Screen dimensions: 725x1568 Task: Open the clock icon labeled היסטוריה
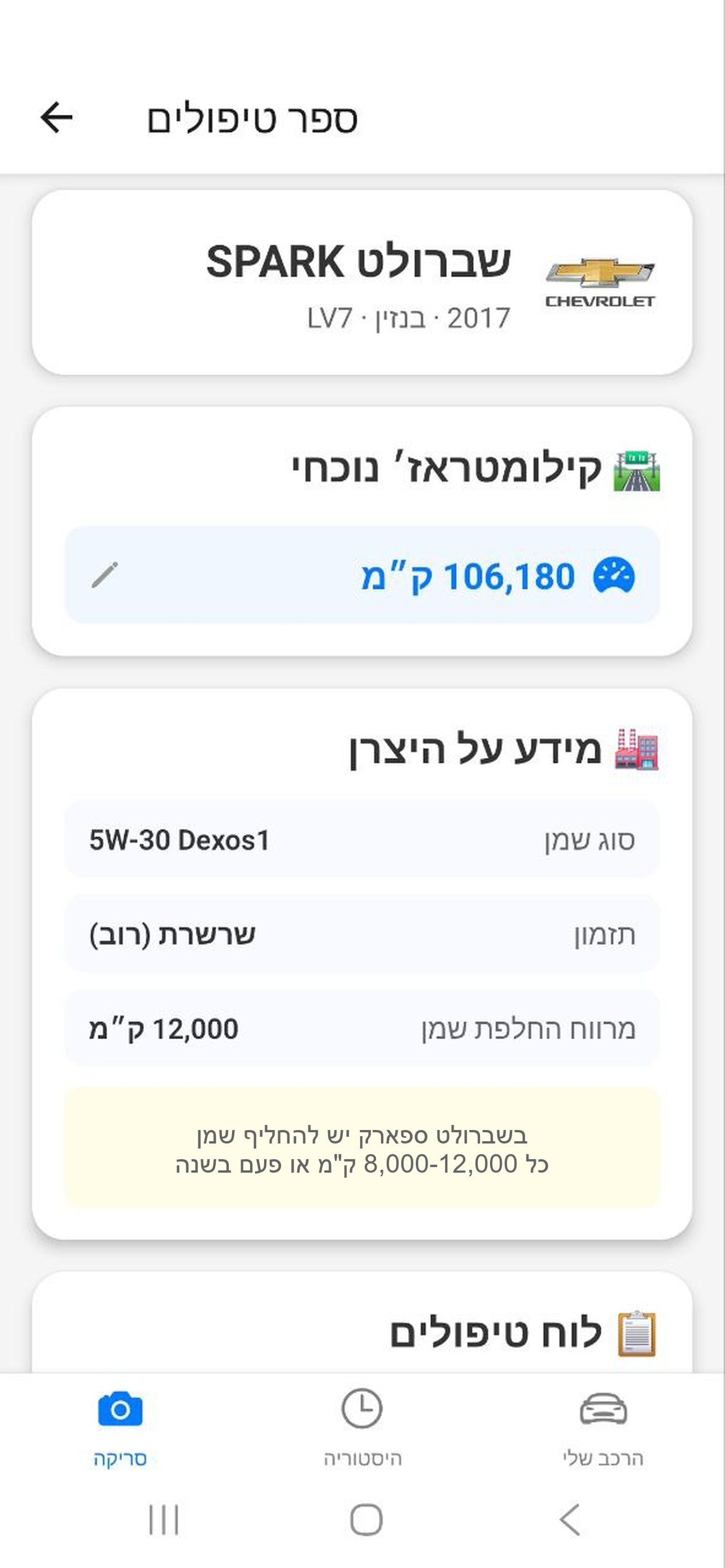[362, 1411]
